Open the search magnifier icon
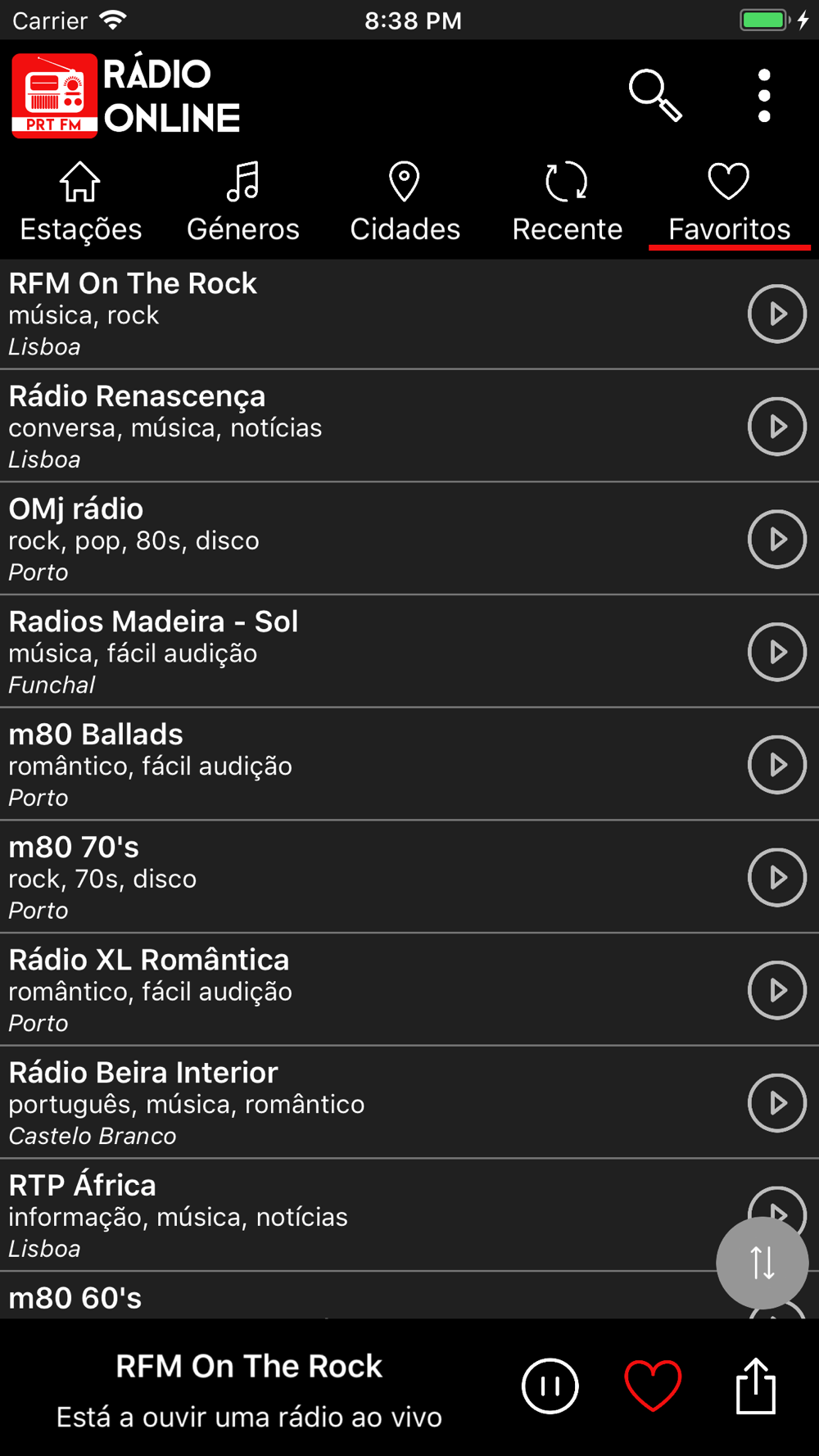Screen dimensions: 819x1456 coord(654,96)
